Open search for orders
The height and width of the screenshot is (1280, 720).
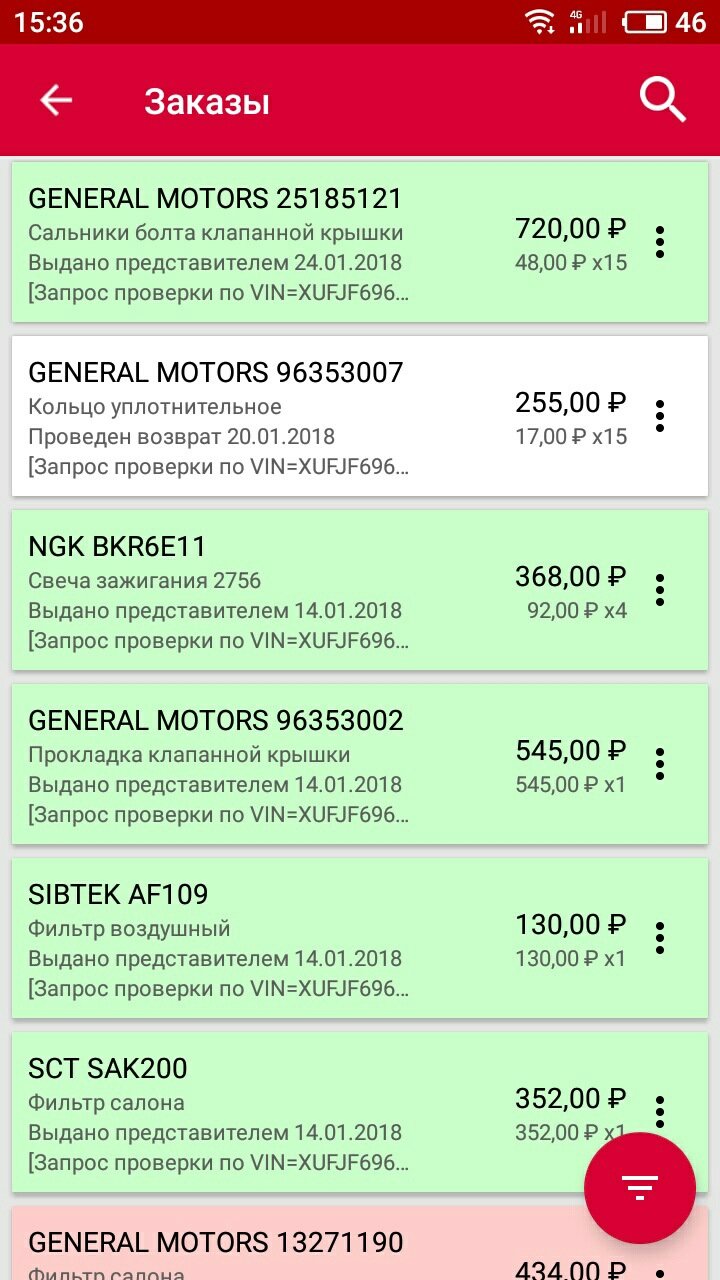[x=660, y=99]
